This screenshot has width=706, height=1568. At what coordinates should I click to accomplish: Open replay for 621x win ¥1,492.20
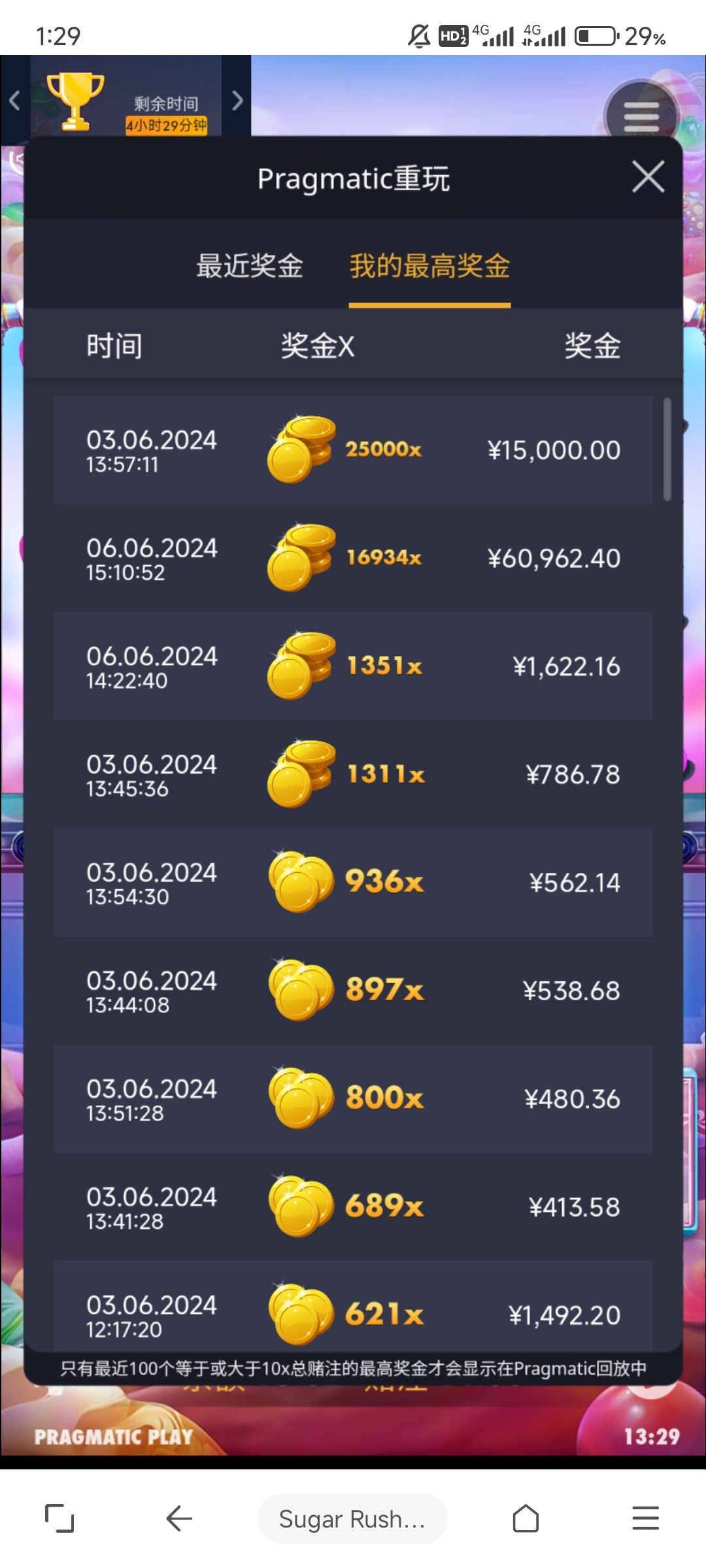point(353,1310)
